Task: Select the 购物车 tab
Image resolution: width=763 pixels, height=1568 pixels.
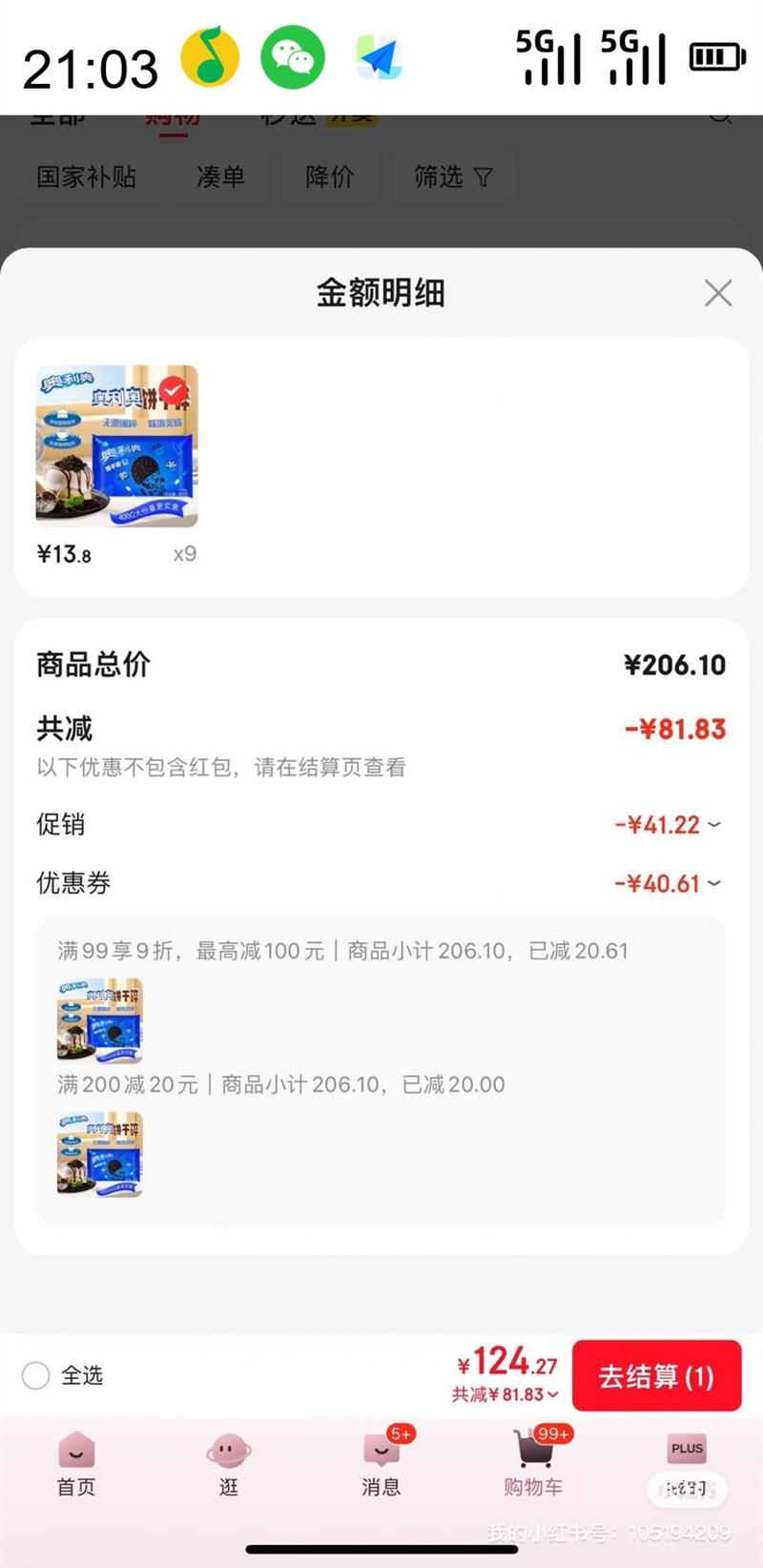Action: click(x=533, y=1465)
